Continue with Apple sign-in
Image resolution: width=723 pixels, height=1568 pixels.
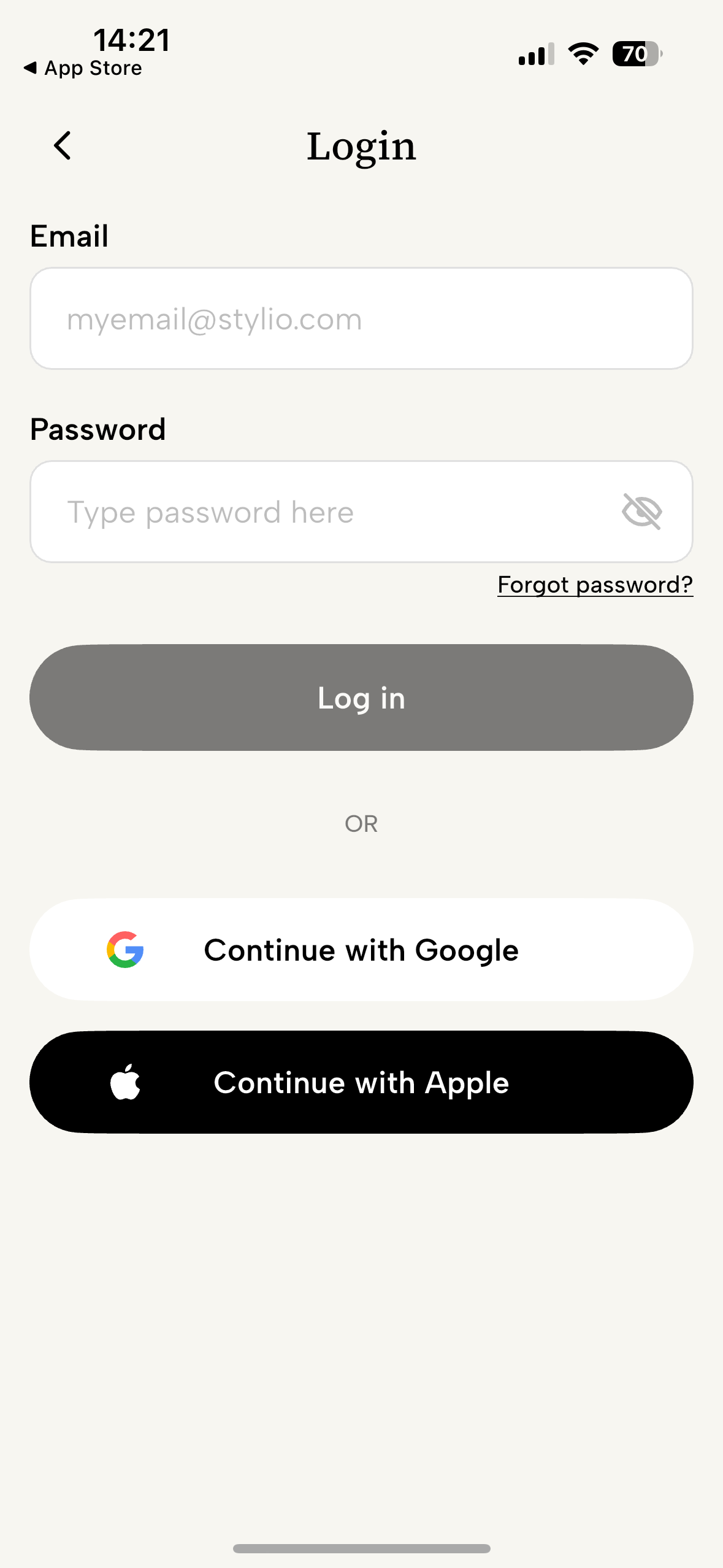(361, 1082)
